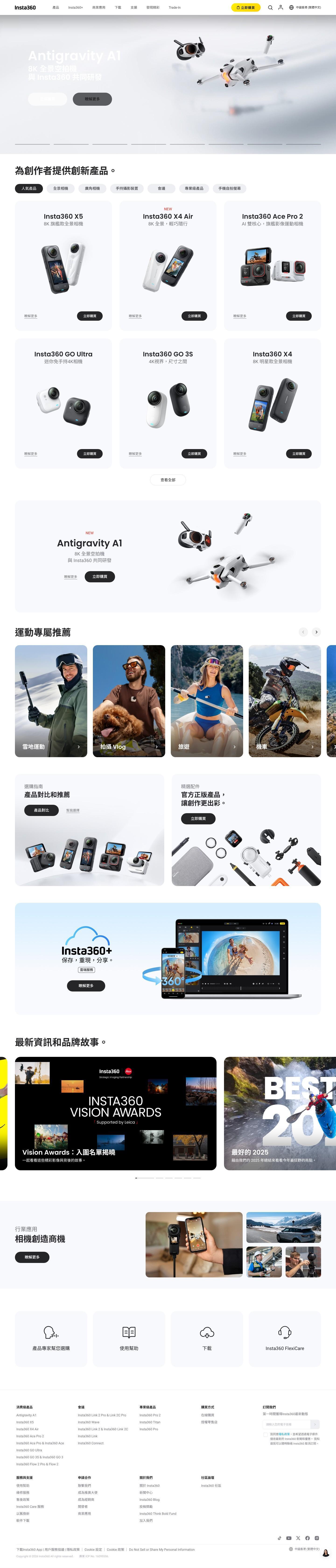Buy Insta360 X5 with 立即購買
The height and width of the screenshot is (1568, 336).
click(x=89, y=316)
